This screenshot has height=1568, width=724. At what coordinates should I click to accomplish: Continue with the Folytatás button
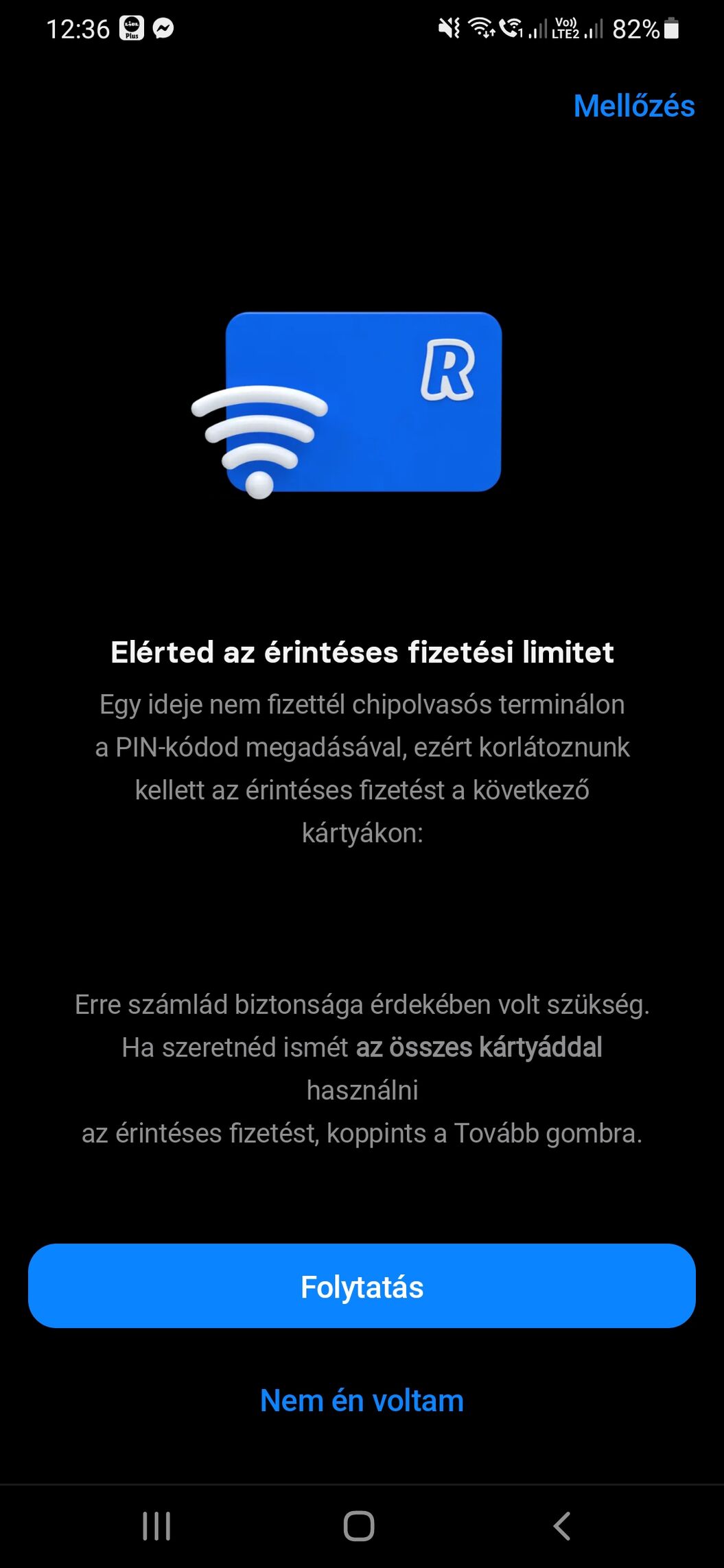[x=362, y=1286]
